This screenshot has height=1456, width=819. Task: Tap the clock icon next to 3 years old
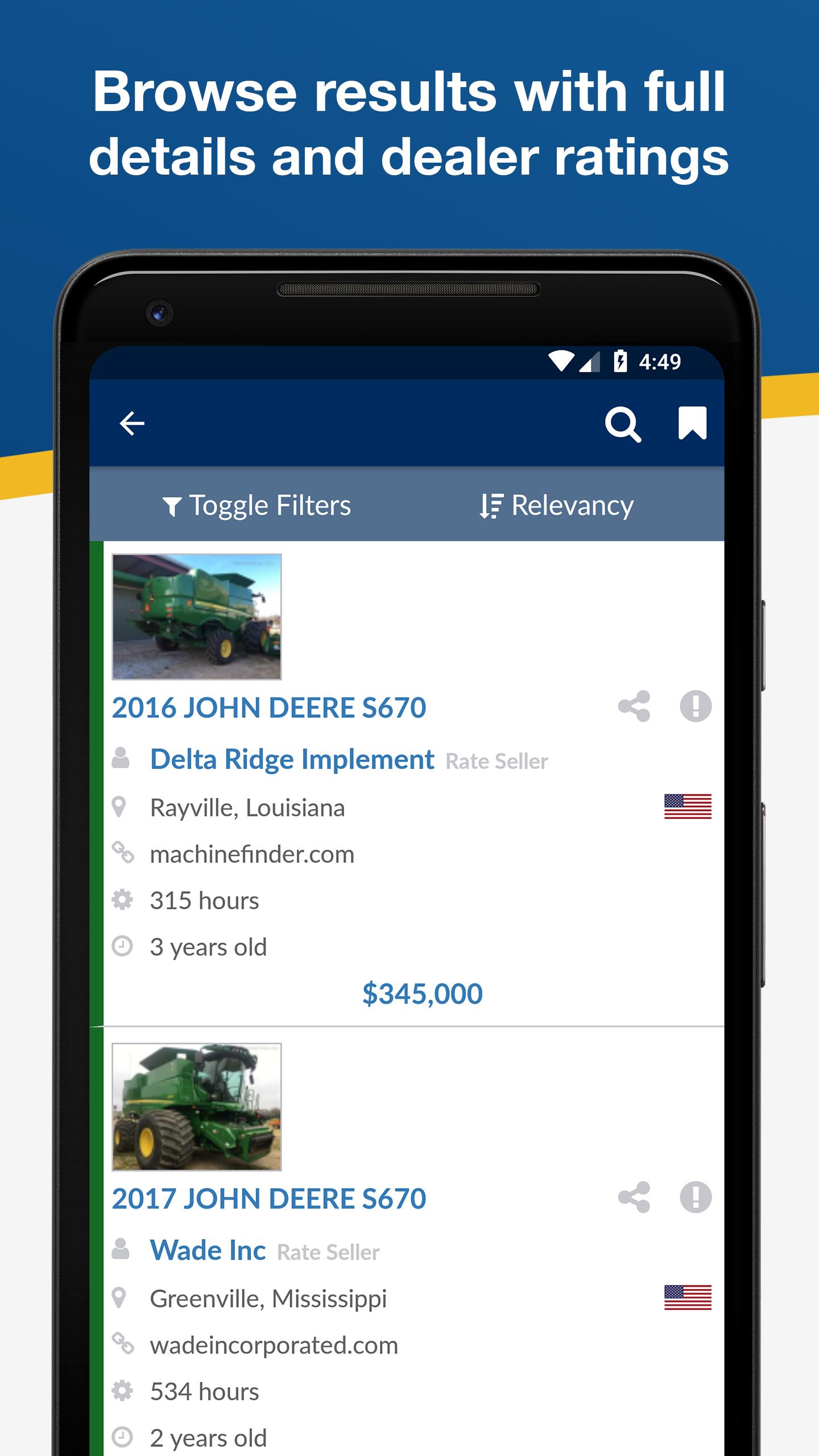coord(121,946)
